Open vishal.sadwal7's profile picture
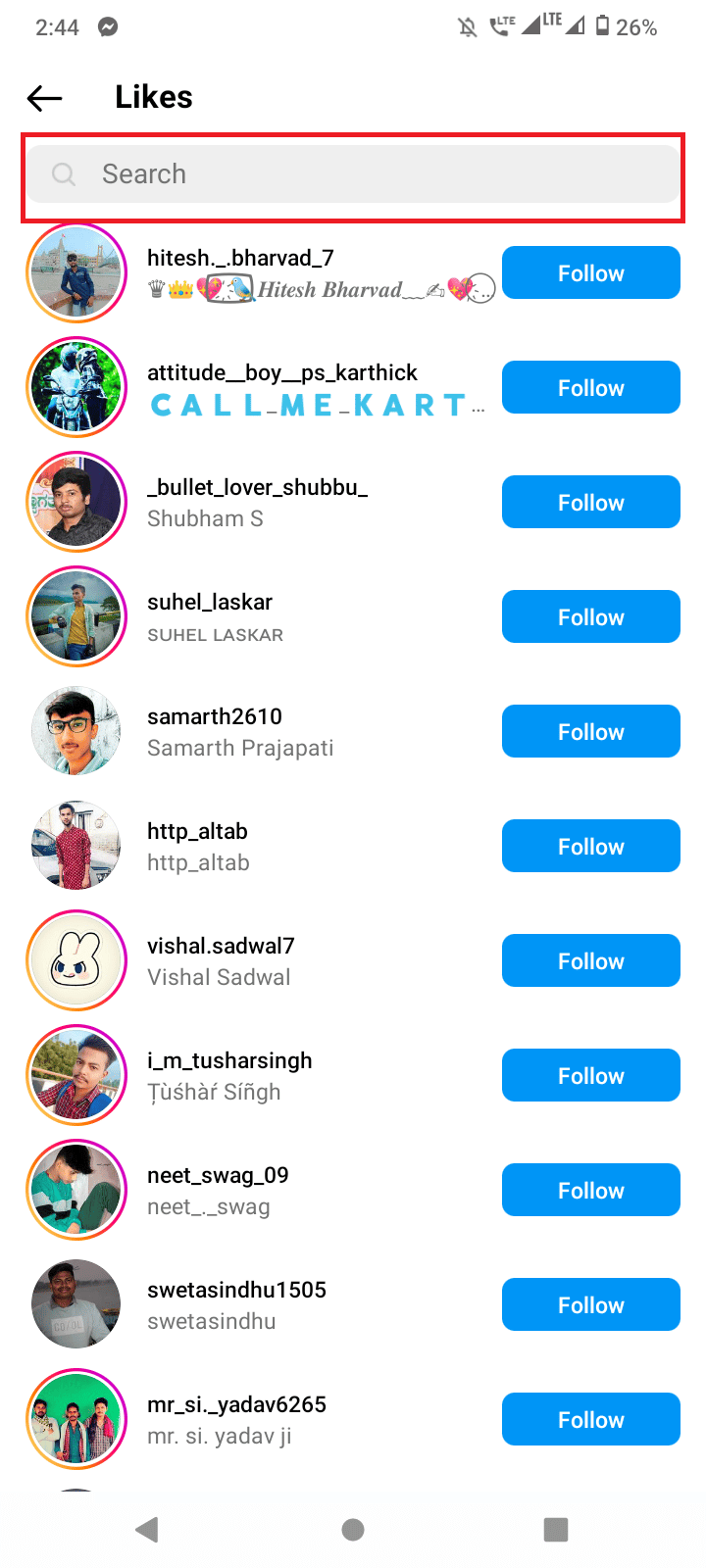Viewport: 706px width, 1568px height. (x=76, y=960)
